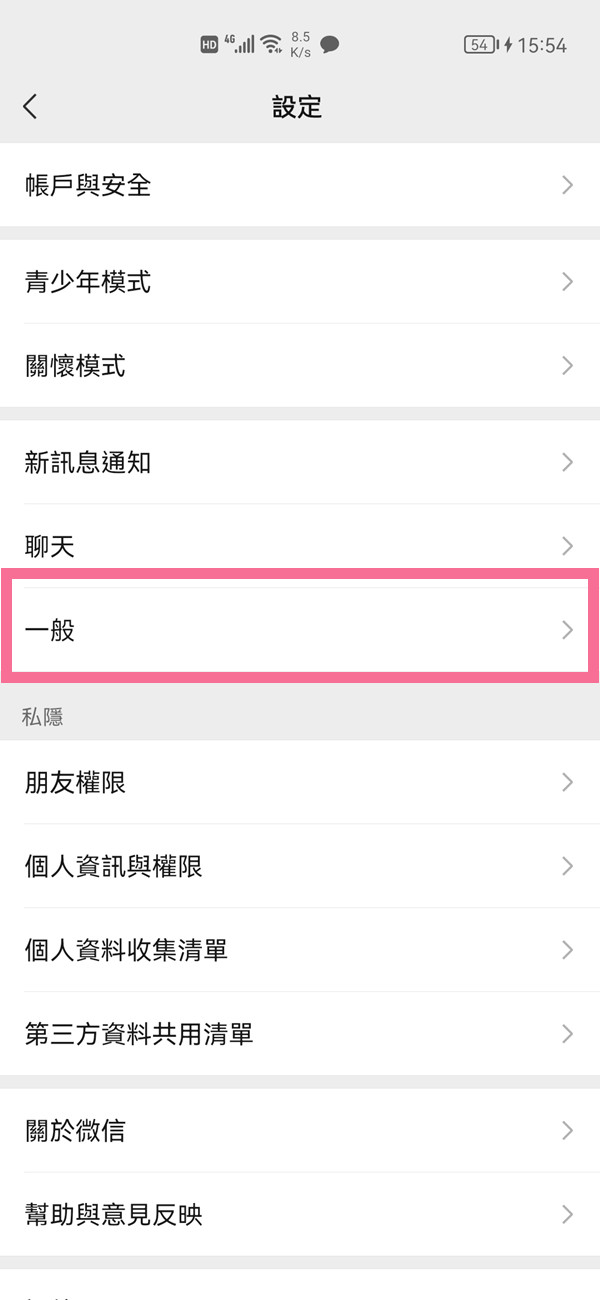View 個人資訊與權限
Screen dimensions: 600x1300
point(300,866)
